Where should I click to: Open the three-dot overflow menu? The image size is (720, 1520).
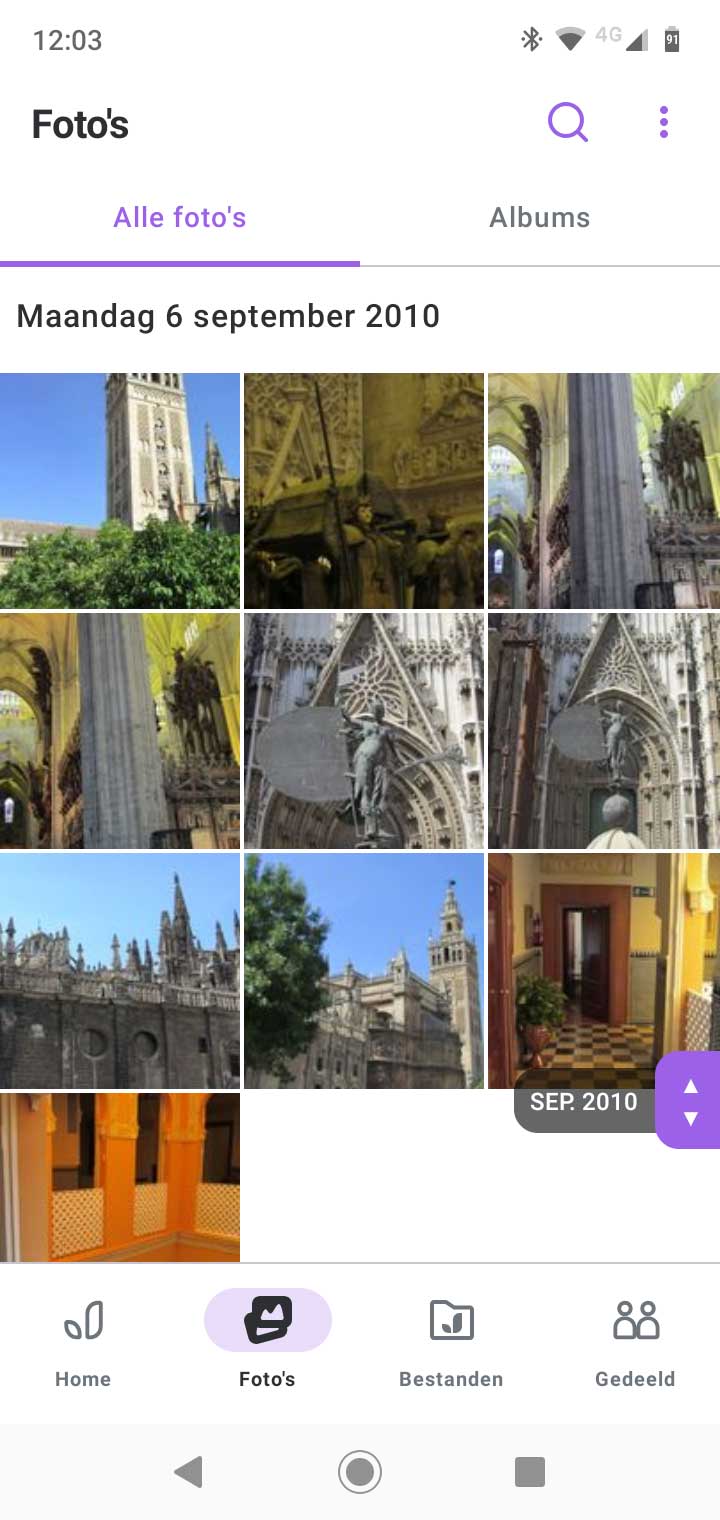tap(663, 124)
